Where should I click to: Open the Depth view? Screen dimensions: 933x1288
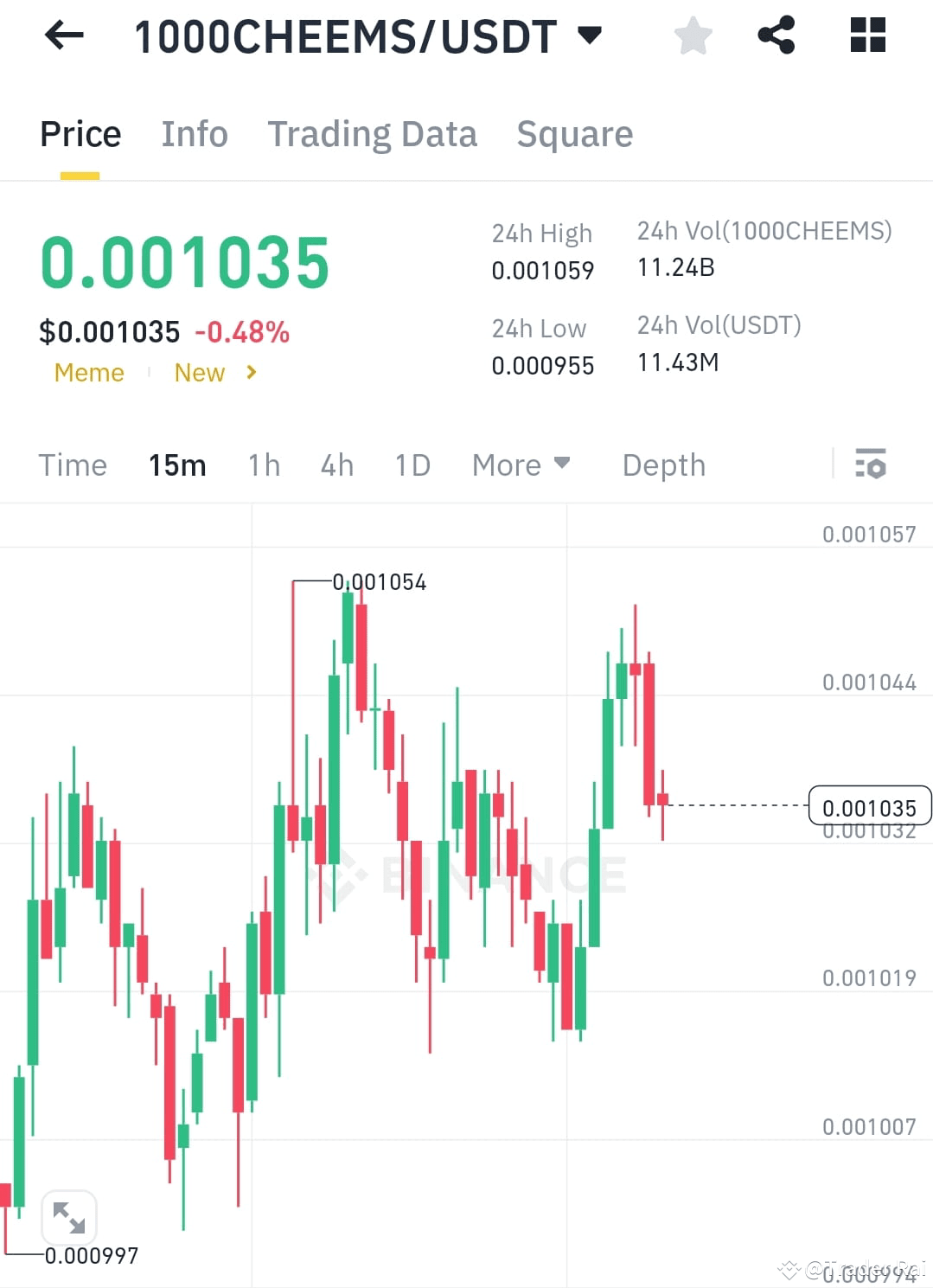tap(663, 465)
